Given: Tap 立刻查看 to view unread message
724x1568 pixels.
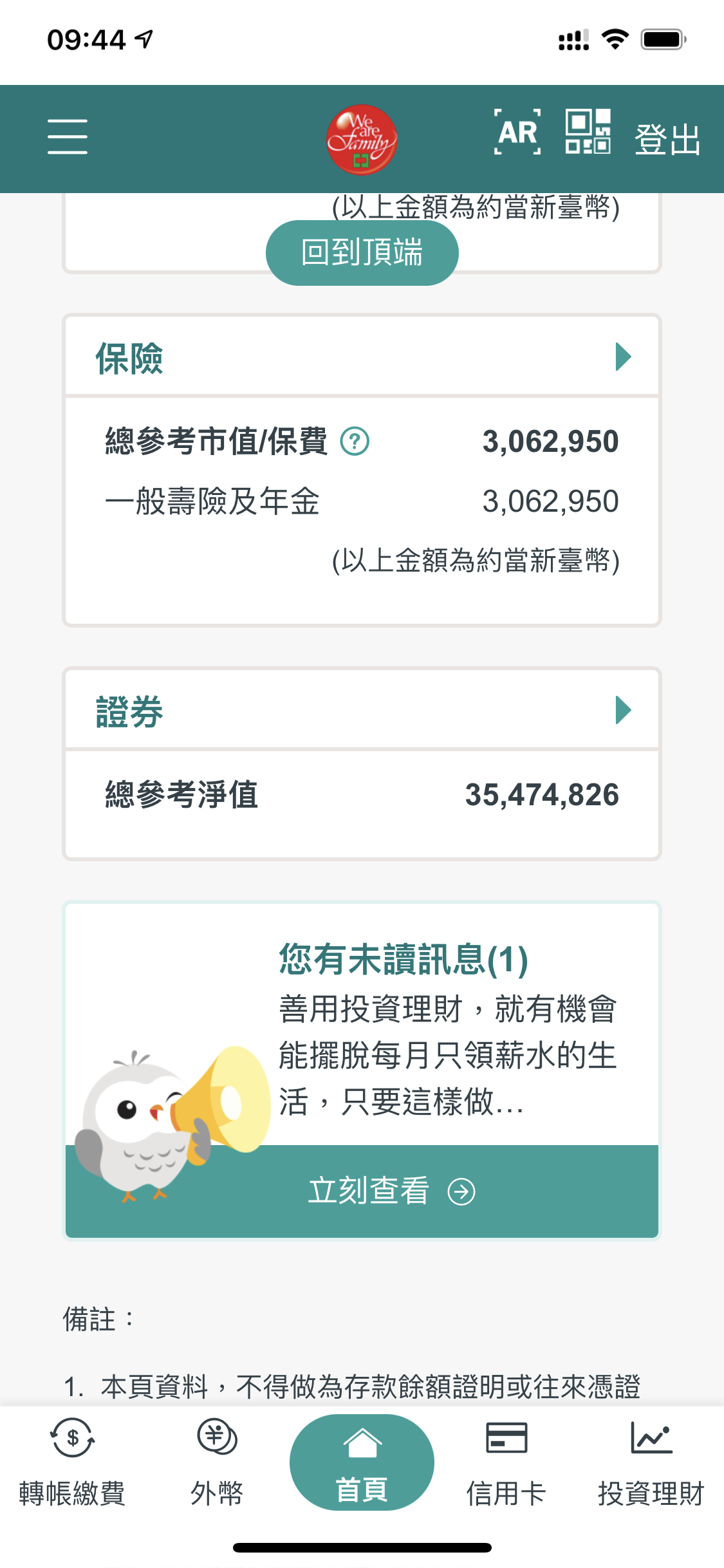Looking at the screenshot, I should [390, 1191].
